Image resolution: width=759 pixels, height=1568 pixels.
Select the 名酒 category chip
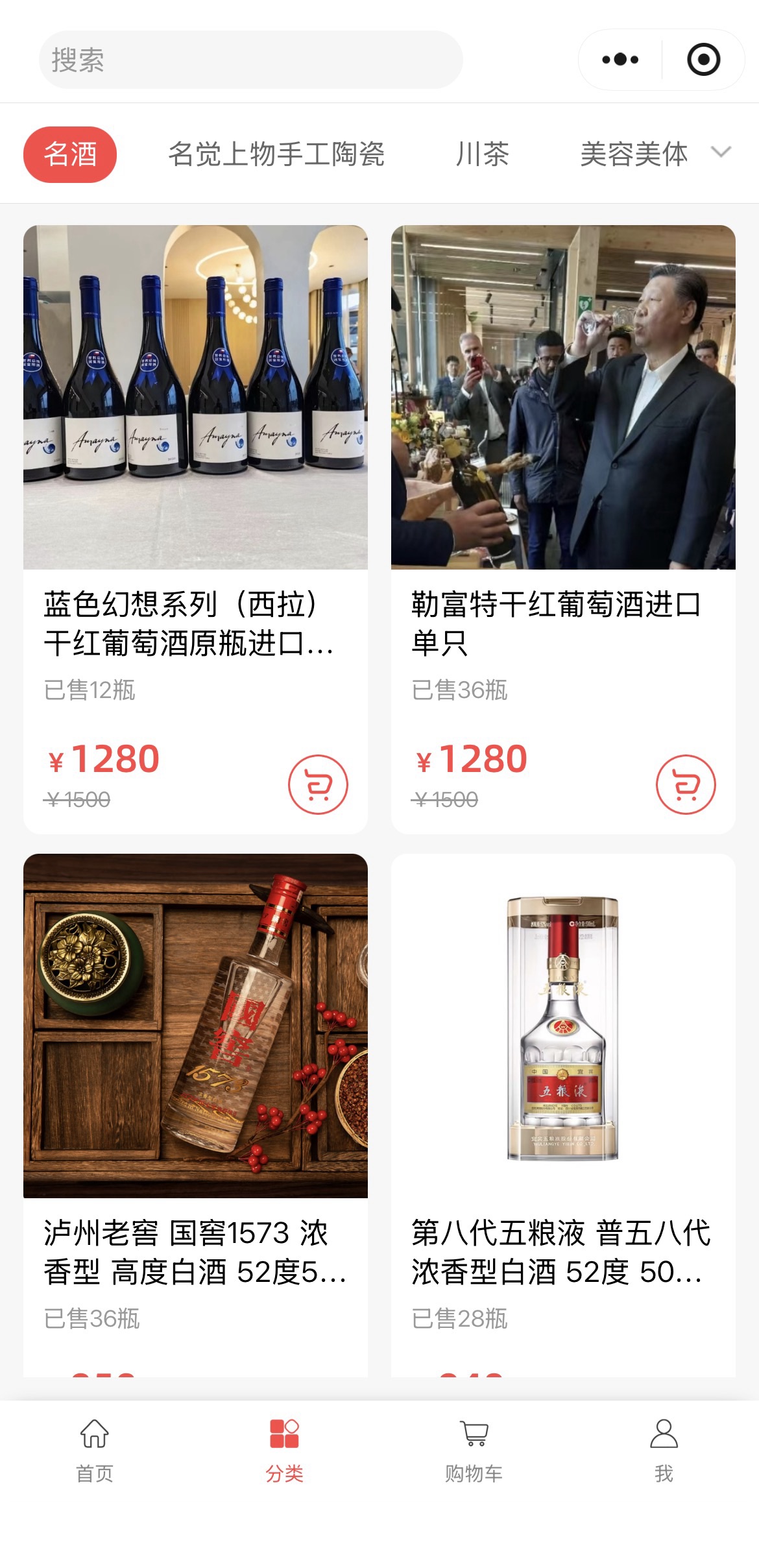[70, 154]
